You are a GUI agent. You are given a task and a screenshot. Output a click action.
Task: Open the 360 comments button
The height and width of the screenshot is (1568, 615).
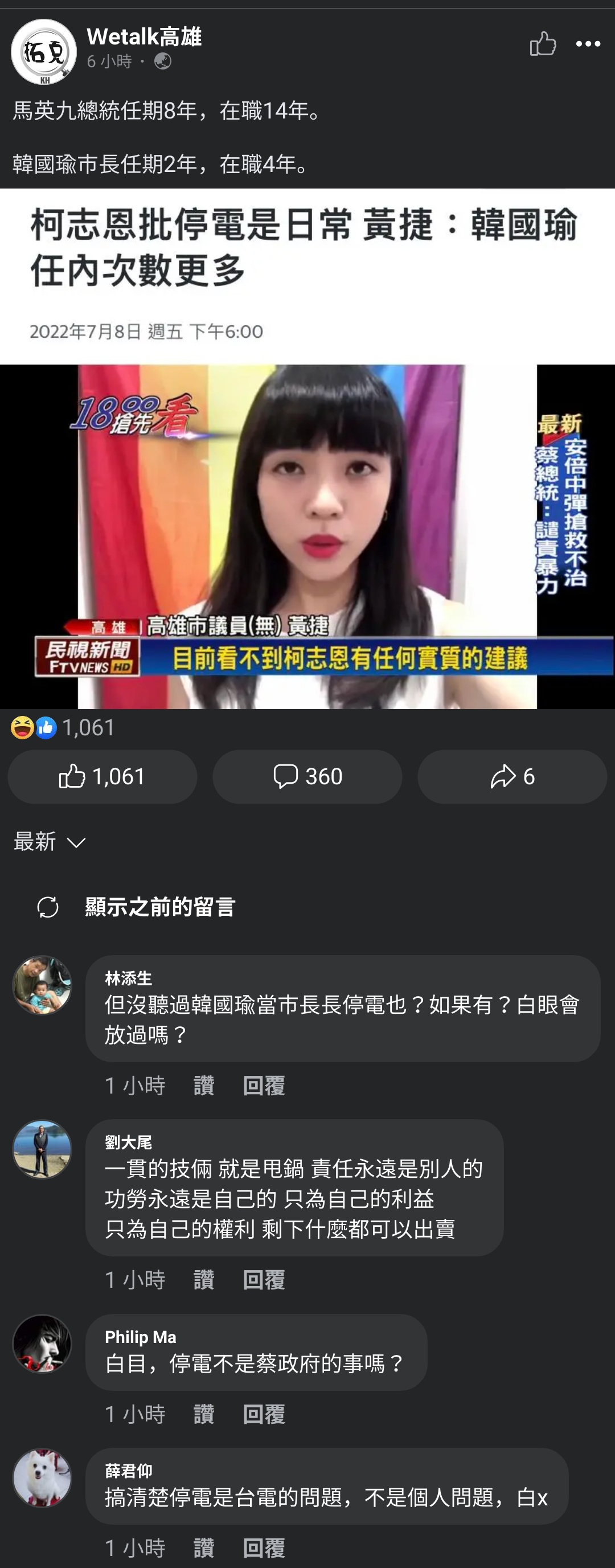[307, 777]
